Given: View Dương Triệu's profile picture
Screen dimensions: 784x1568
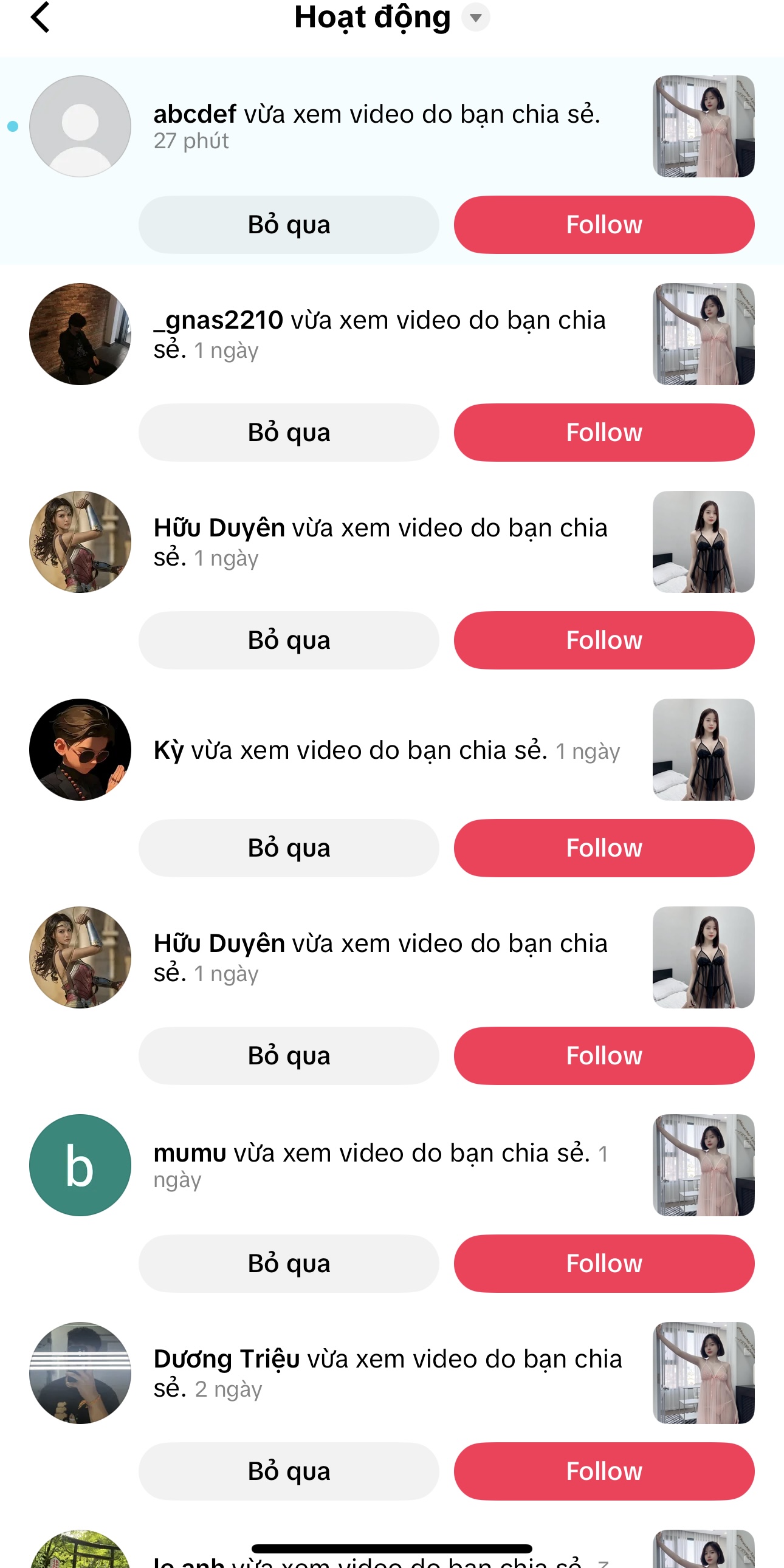Looking at the screenshot, I should click(80, 1372).
